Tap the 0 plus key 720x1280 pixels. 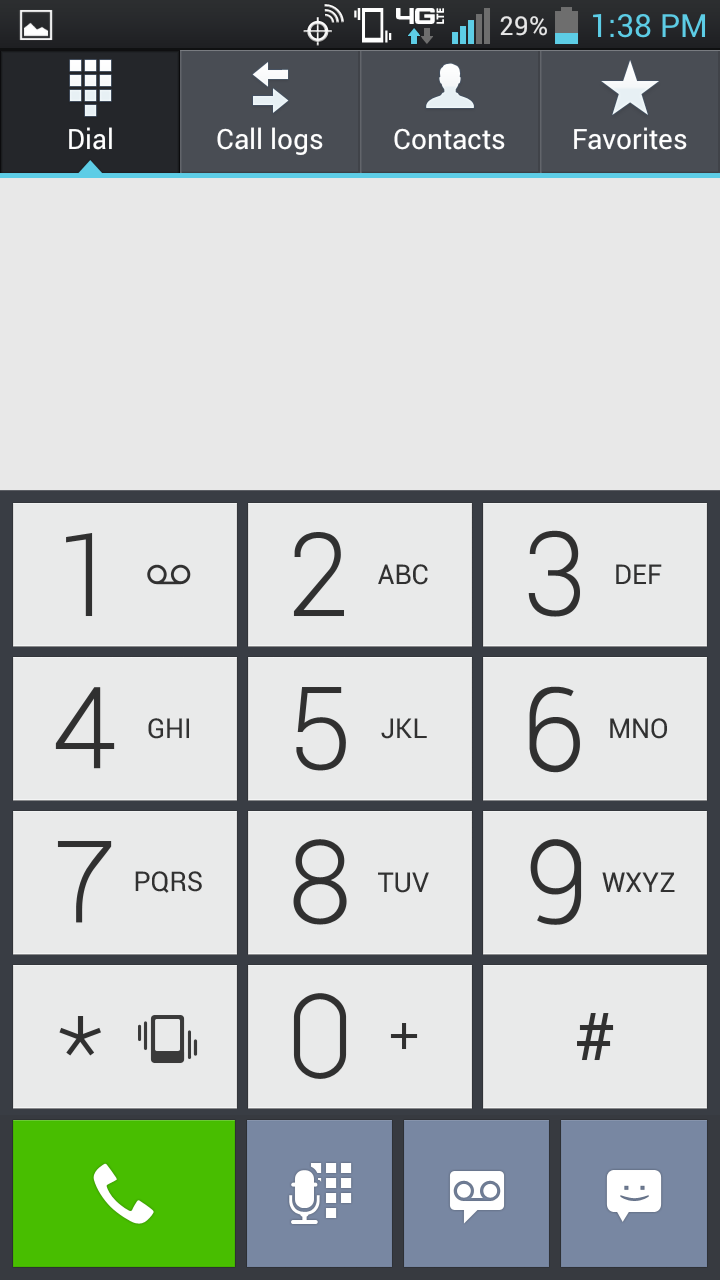pos(360,1037)
